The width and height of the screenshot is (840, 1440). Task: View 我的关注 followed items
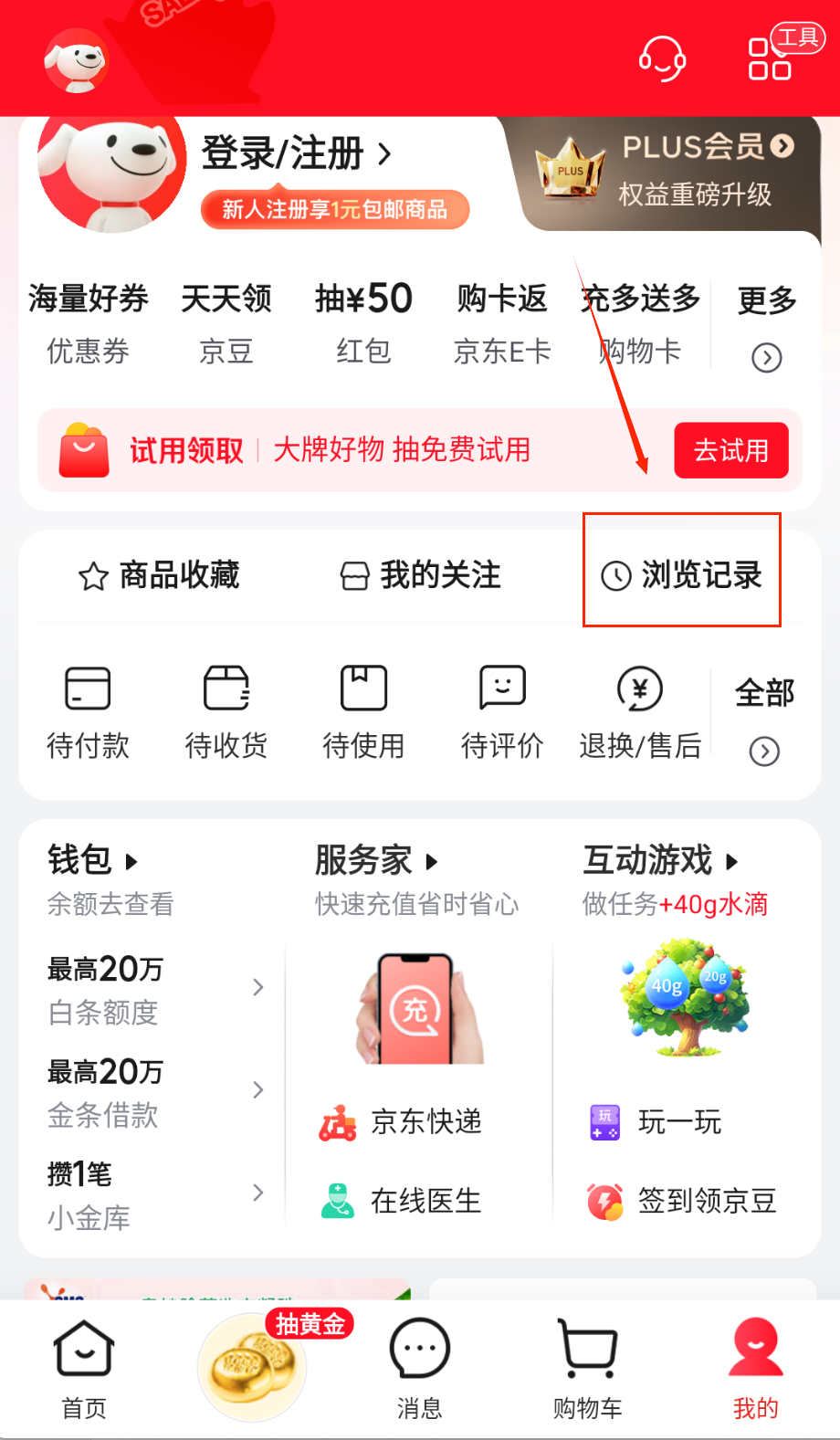(x=420, y=575)
